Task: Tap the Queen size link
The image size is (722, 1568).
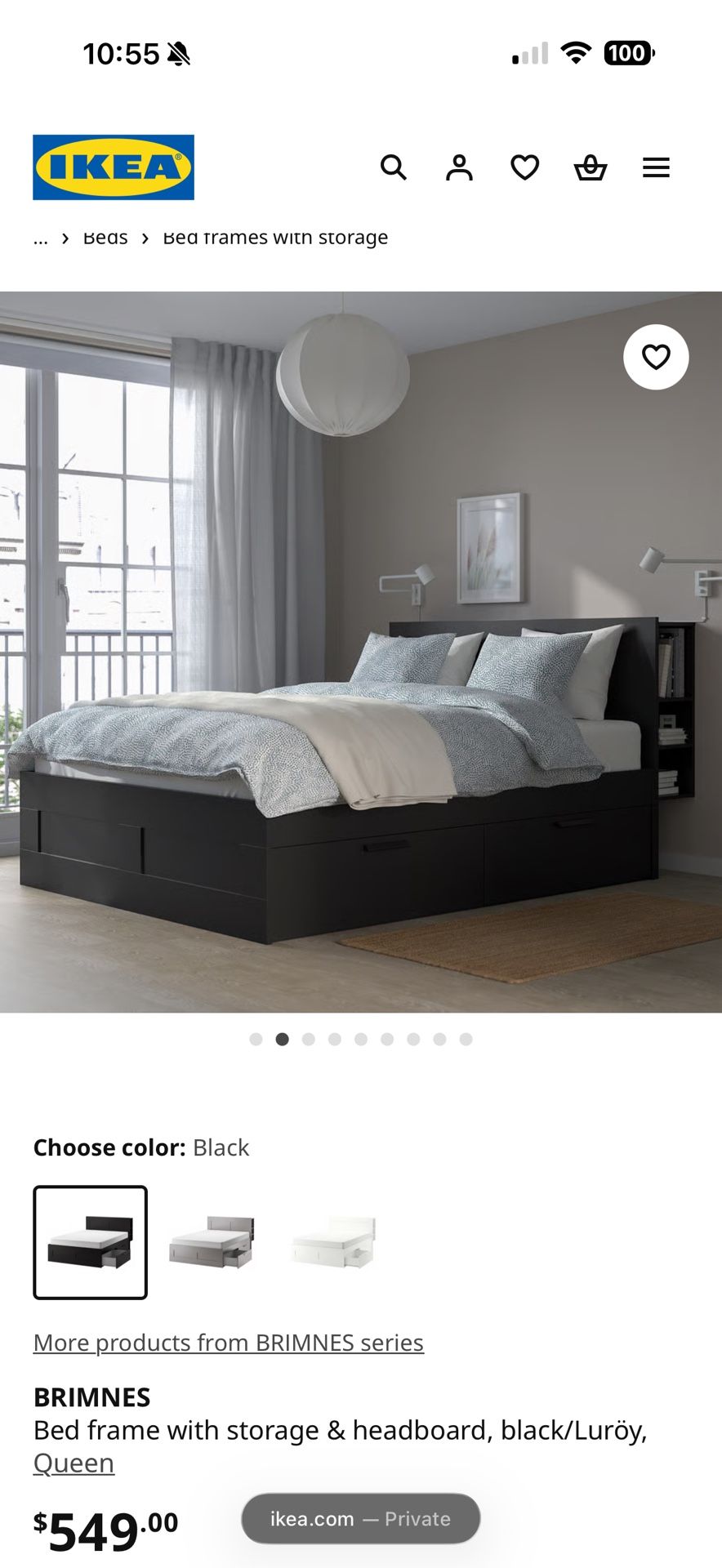Action: click(x=74, y=1463)
